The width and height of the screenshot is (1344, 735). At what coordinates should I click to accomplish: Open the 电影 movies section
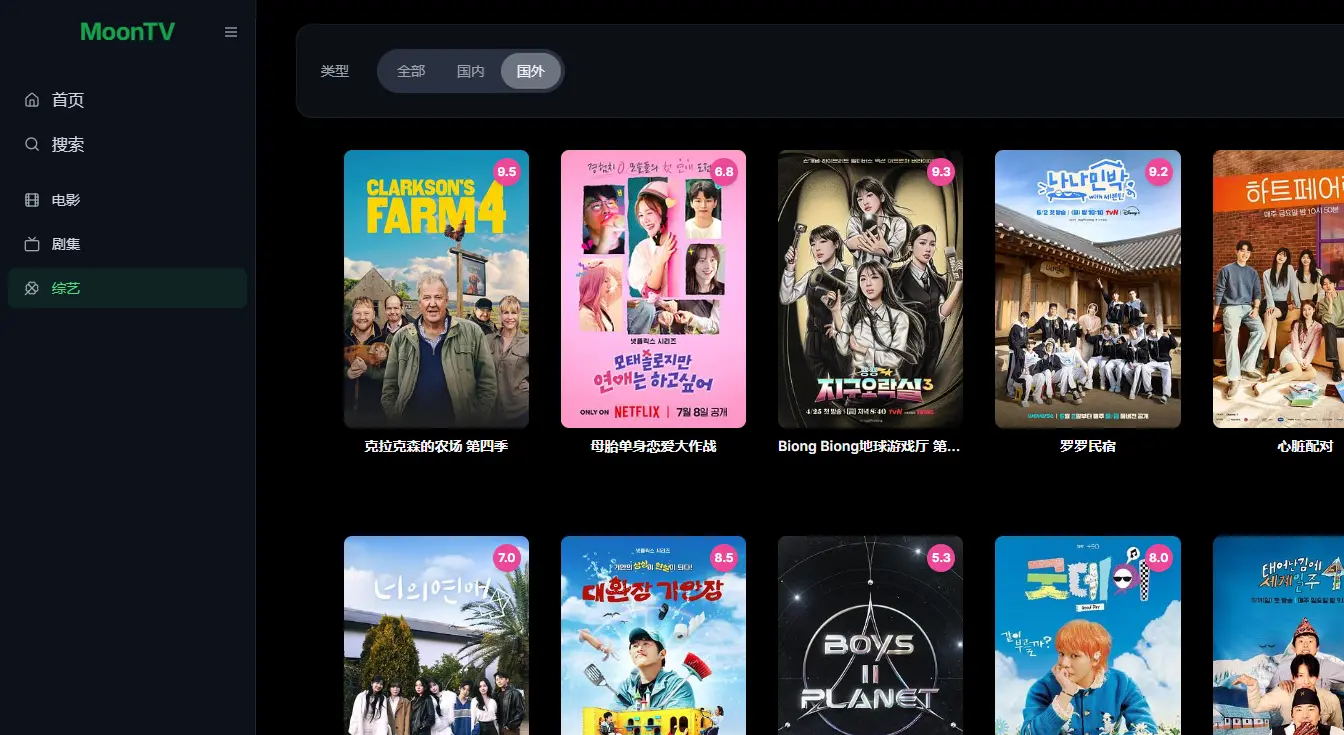pyautogui.click(x=65, y=200)
